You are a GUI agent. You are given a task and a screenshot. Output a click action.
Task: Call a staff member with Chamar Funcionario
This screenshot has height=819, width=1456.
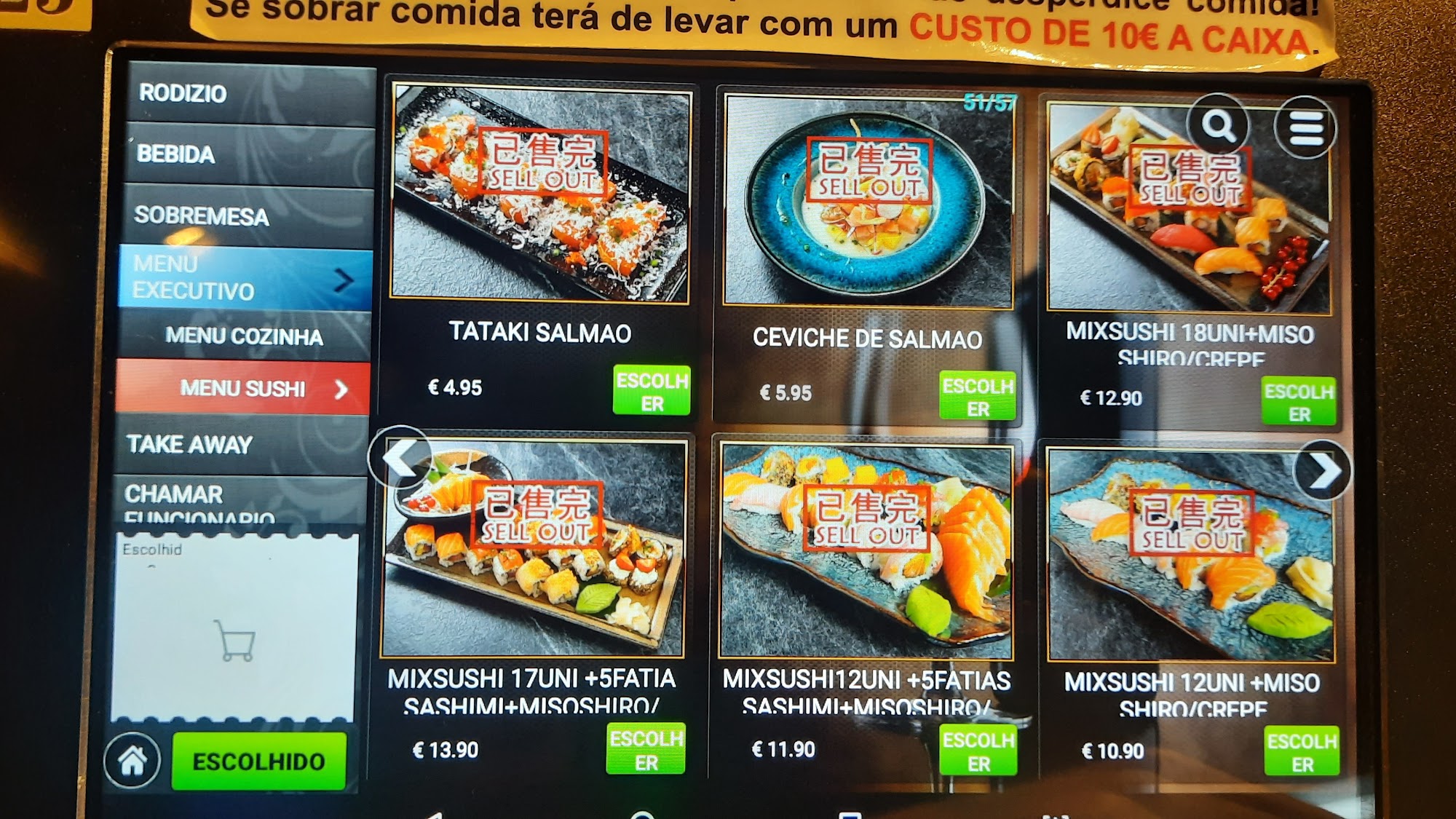(x=239, y=502)
